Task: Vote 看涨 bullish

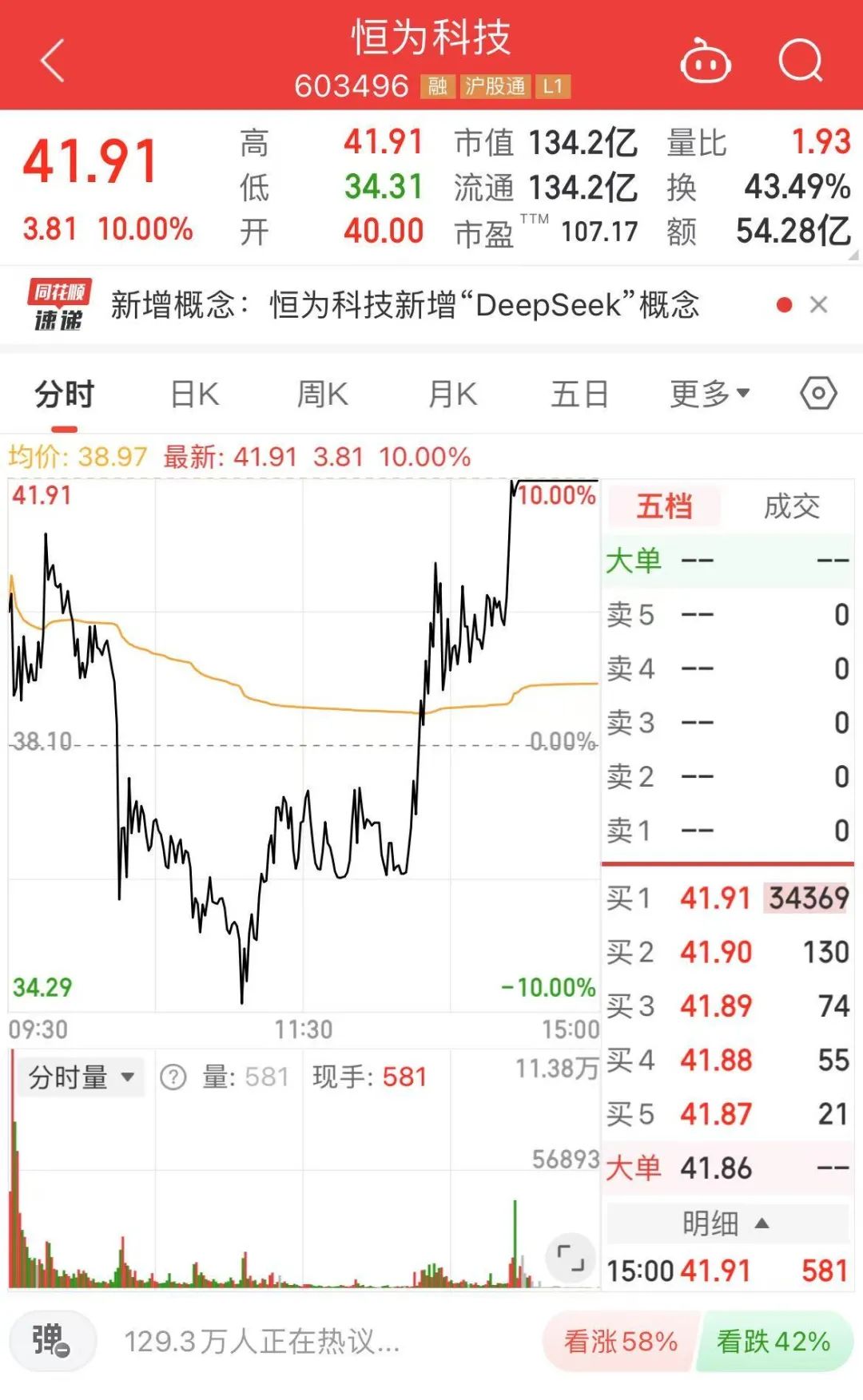Action: pyautogui.click(x=621, y=1341)
